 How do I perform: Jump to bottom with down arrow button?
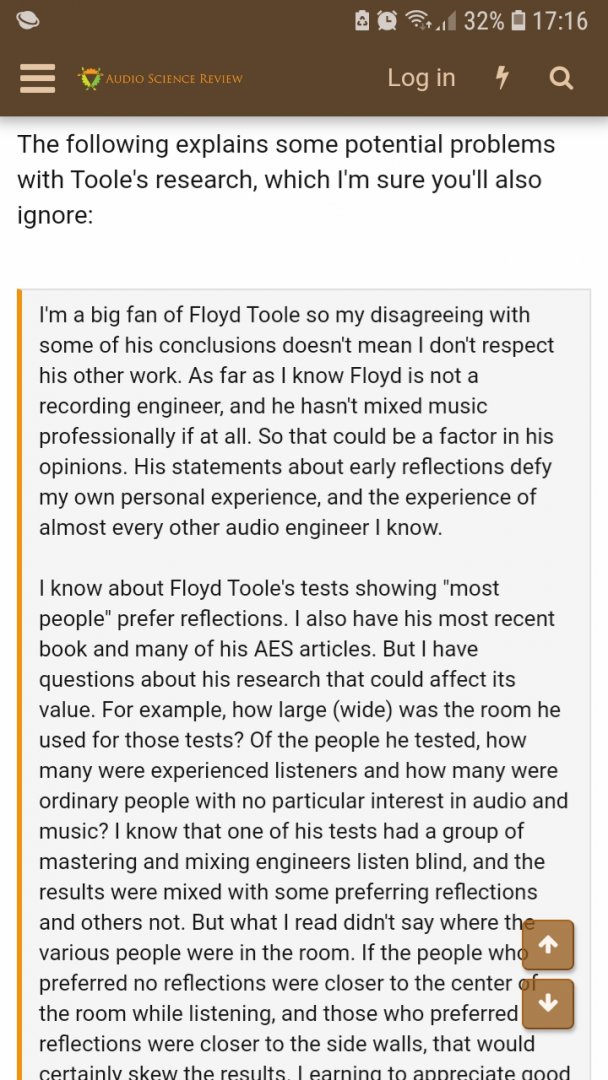click(548, 1003)
